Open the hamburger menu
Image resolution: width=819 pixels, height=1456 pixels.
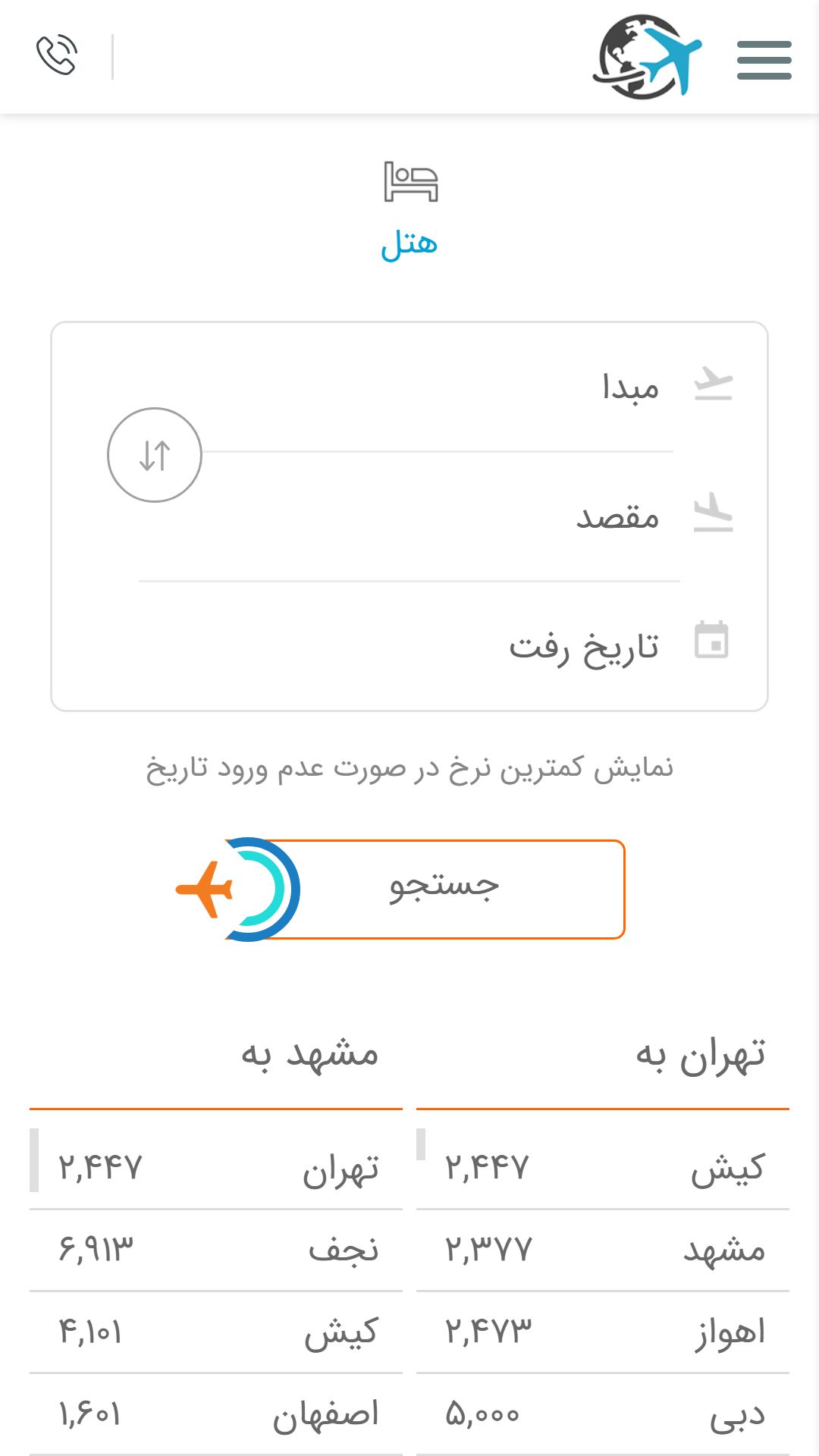pos(764,60)
